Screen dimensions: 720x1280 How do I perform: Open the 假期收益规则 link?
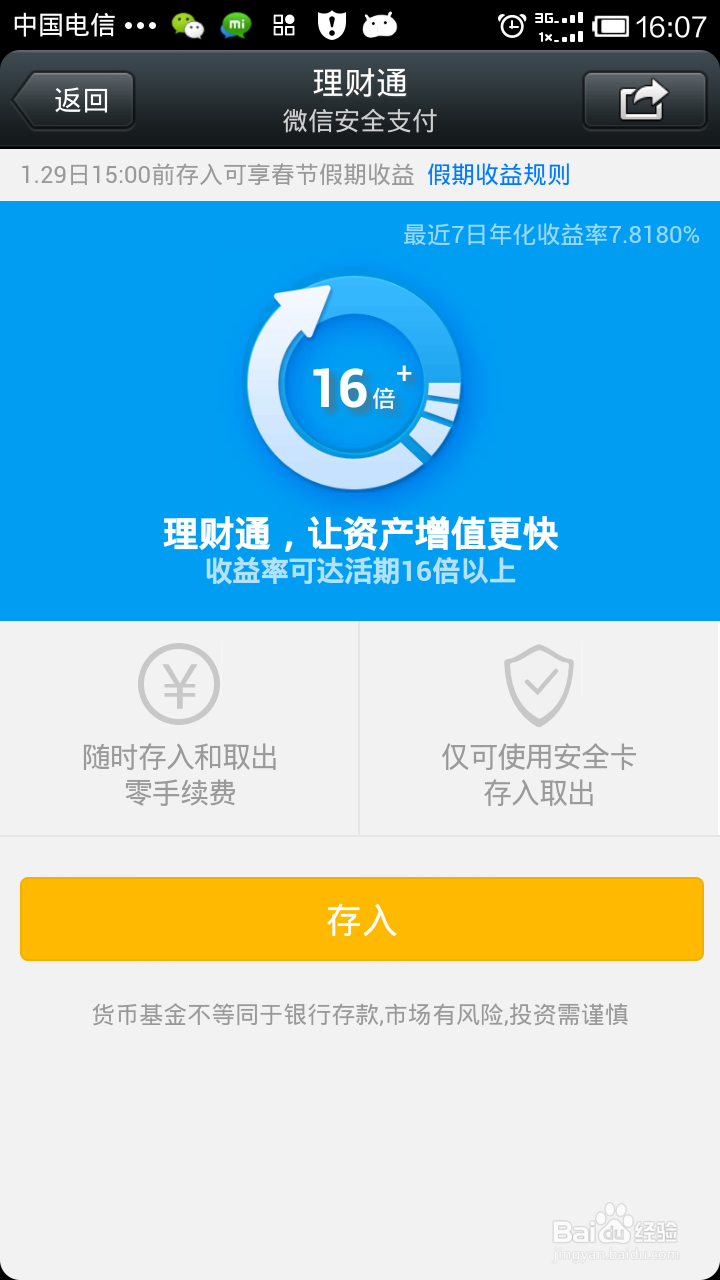pyautogui.click(x=499, y=175)
